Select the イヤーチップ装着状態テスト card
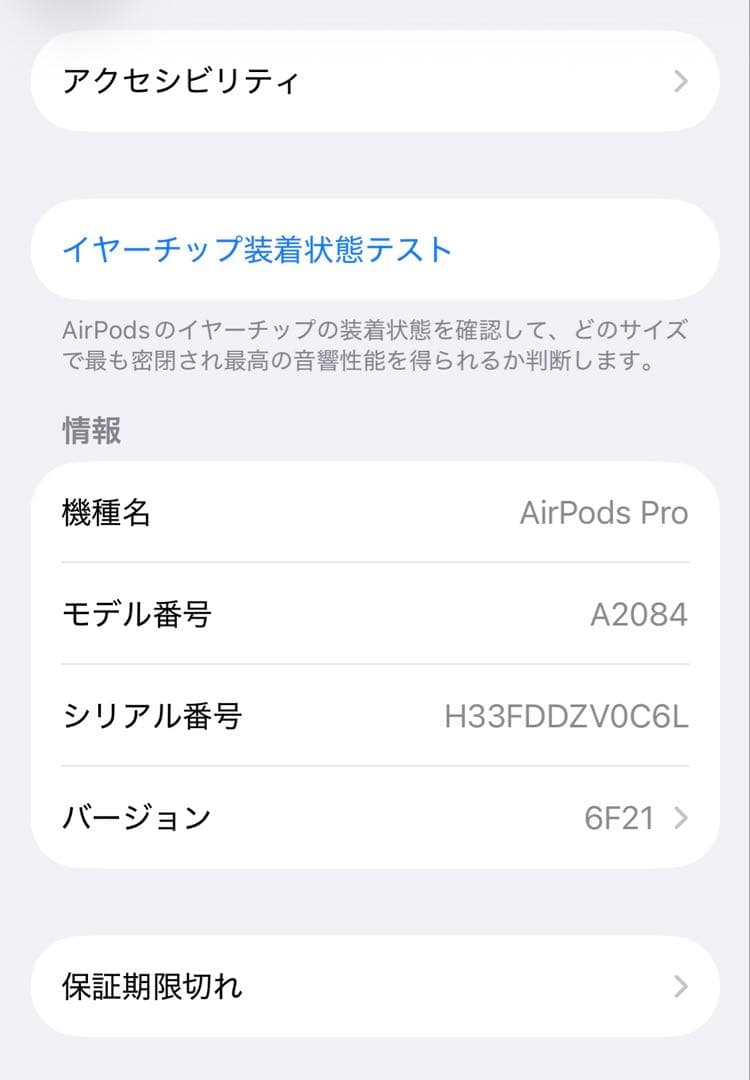 375,249
